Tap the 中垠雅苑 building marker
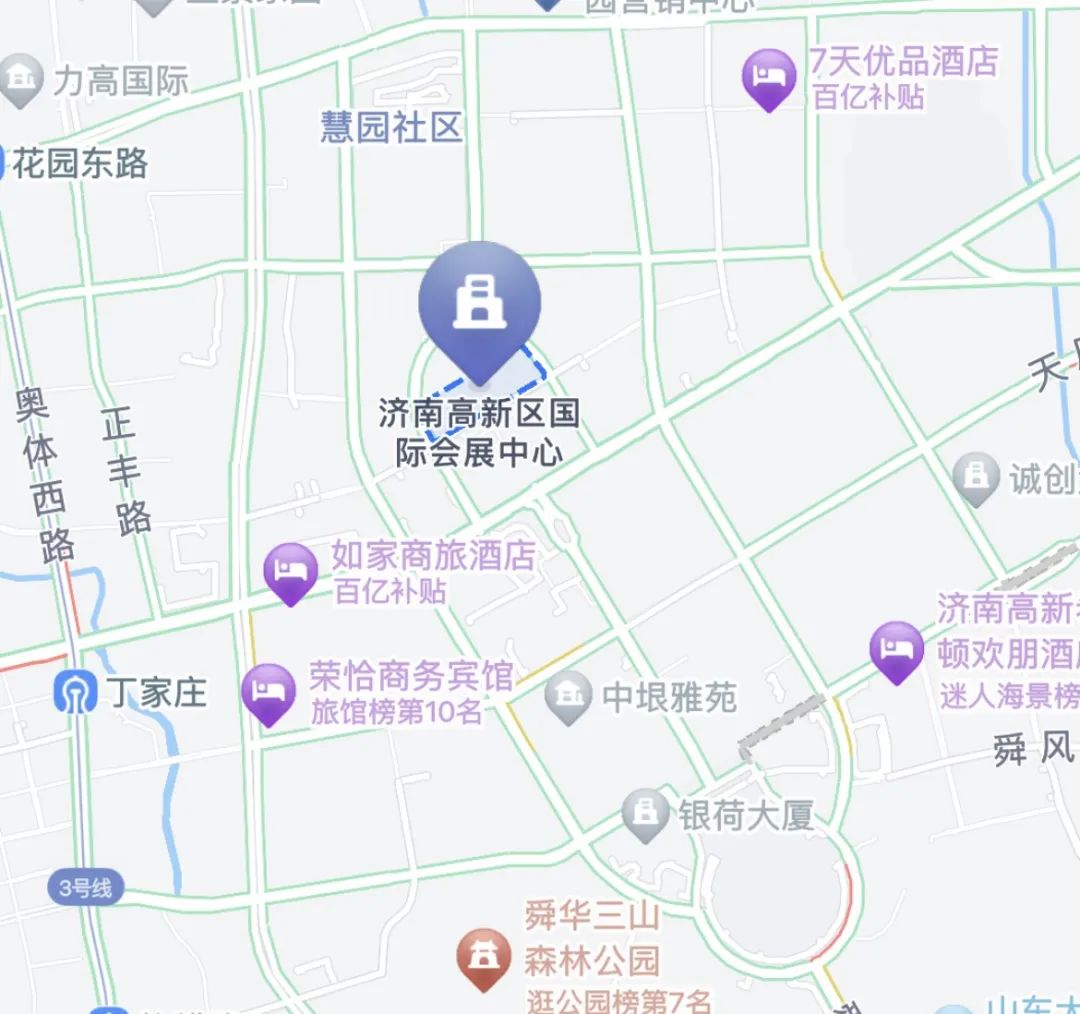 point(569,696)
